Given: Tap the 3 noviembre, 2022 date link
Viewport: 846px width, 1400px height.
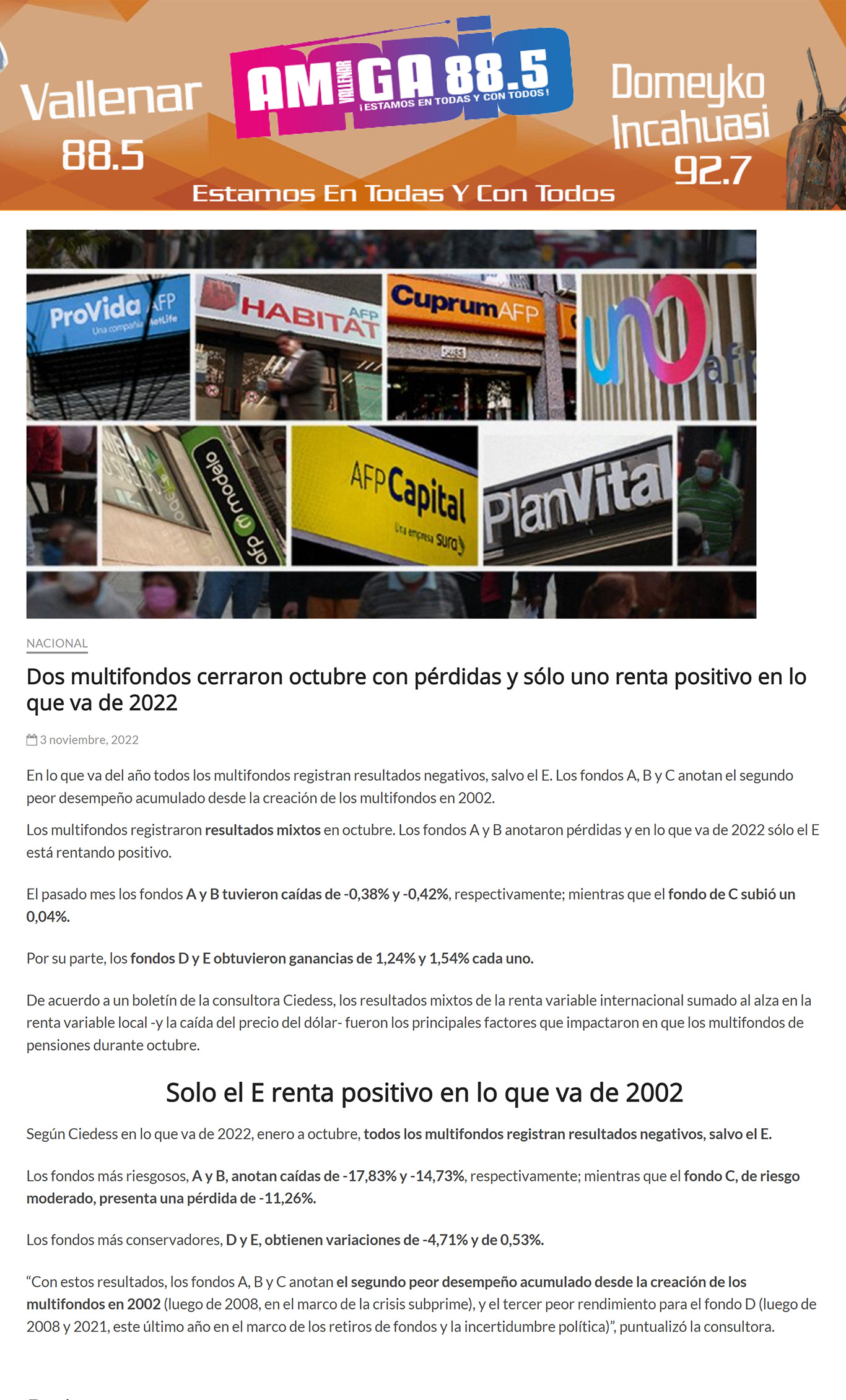Looking at the screenshot, I should tap(89, 740).
